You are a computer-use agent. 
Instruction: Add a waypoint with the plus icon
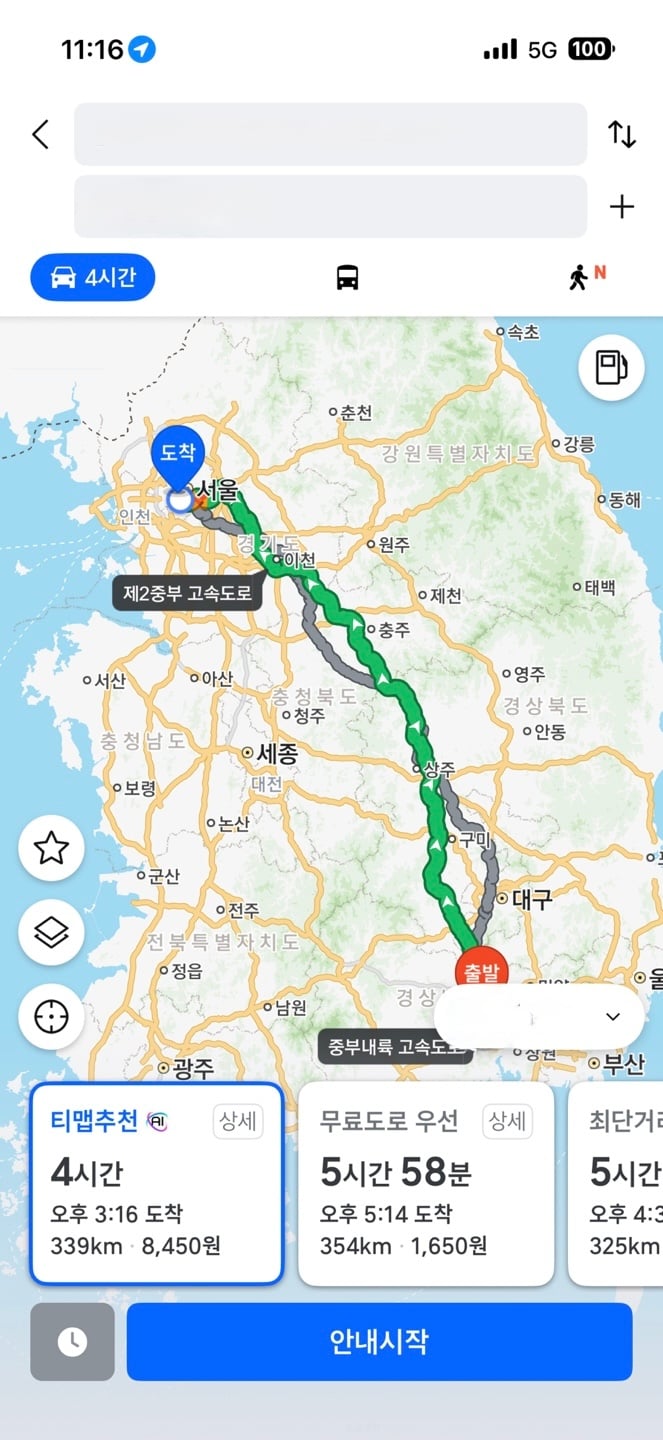pyautogui.click(x=622, y=207)
